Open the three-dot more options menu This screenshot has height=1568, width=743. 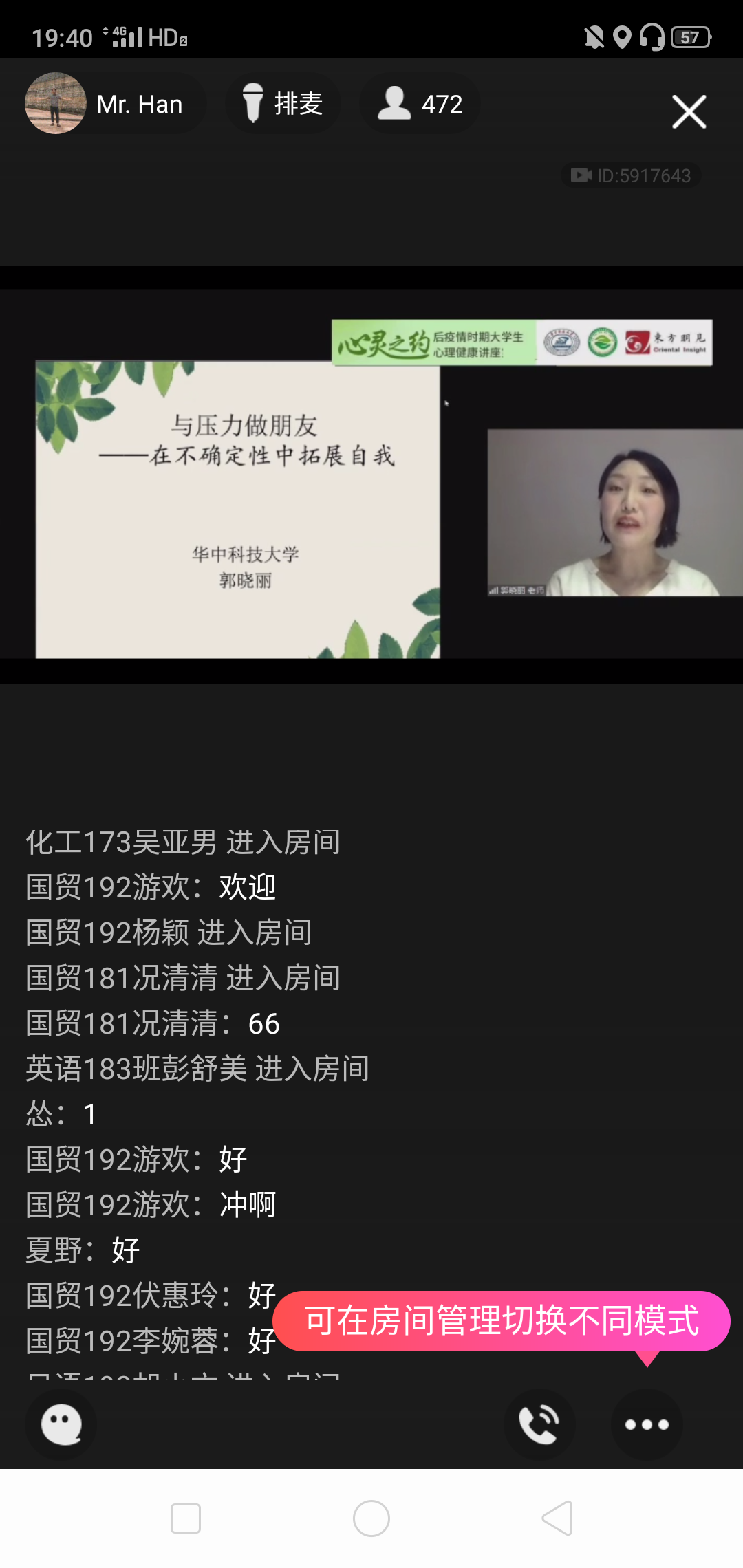pyautogui.click(x=647, y=1424)
